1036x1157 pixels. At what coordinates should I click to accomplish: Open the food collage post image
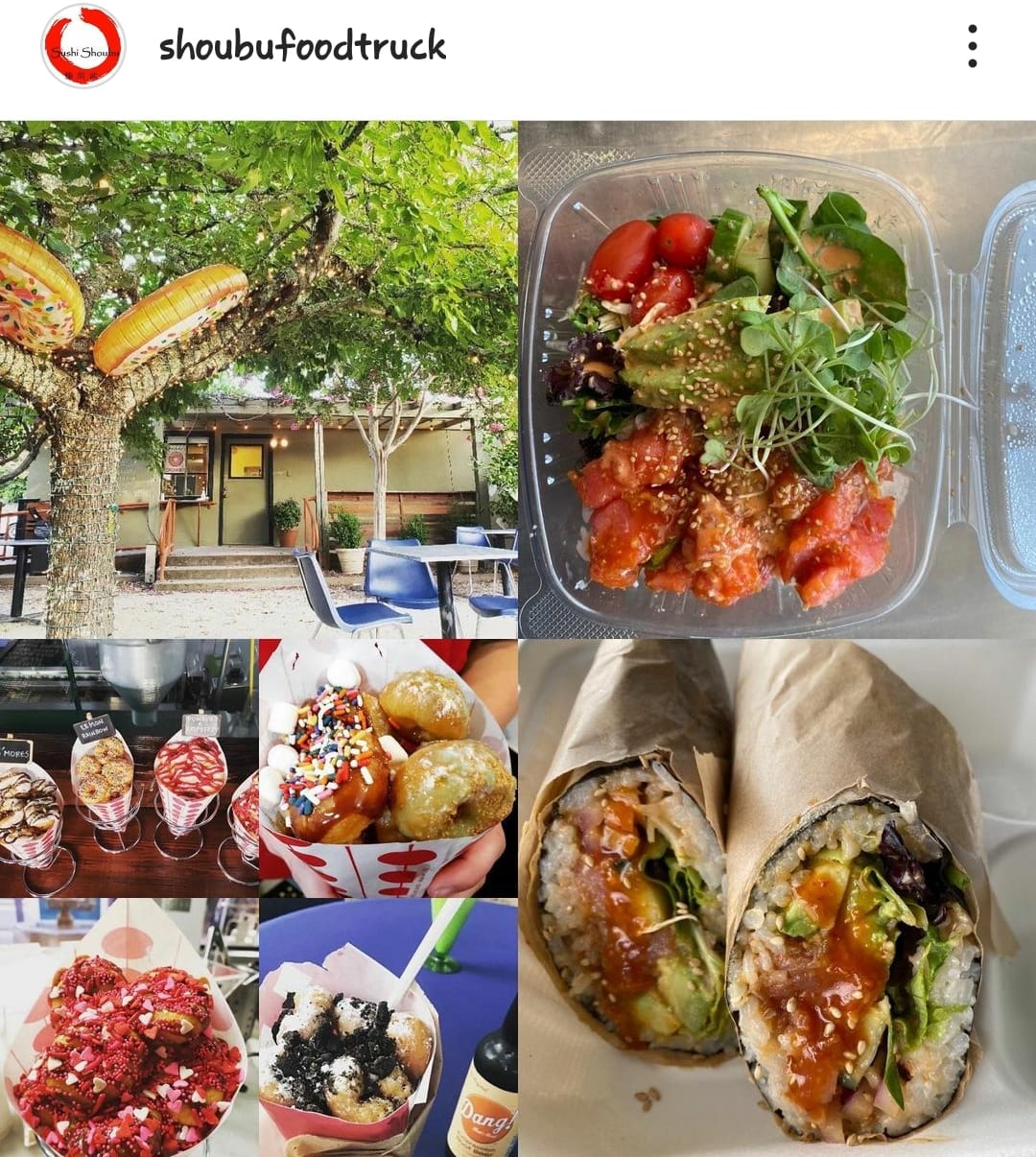point(518,638)
